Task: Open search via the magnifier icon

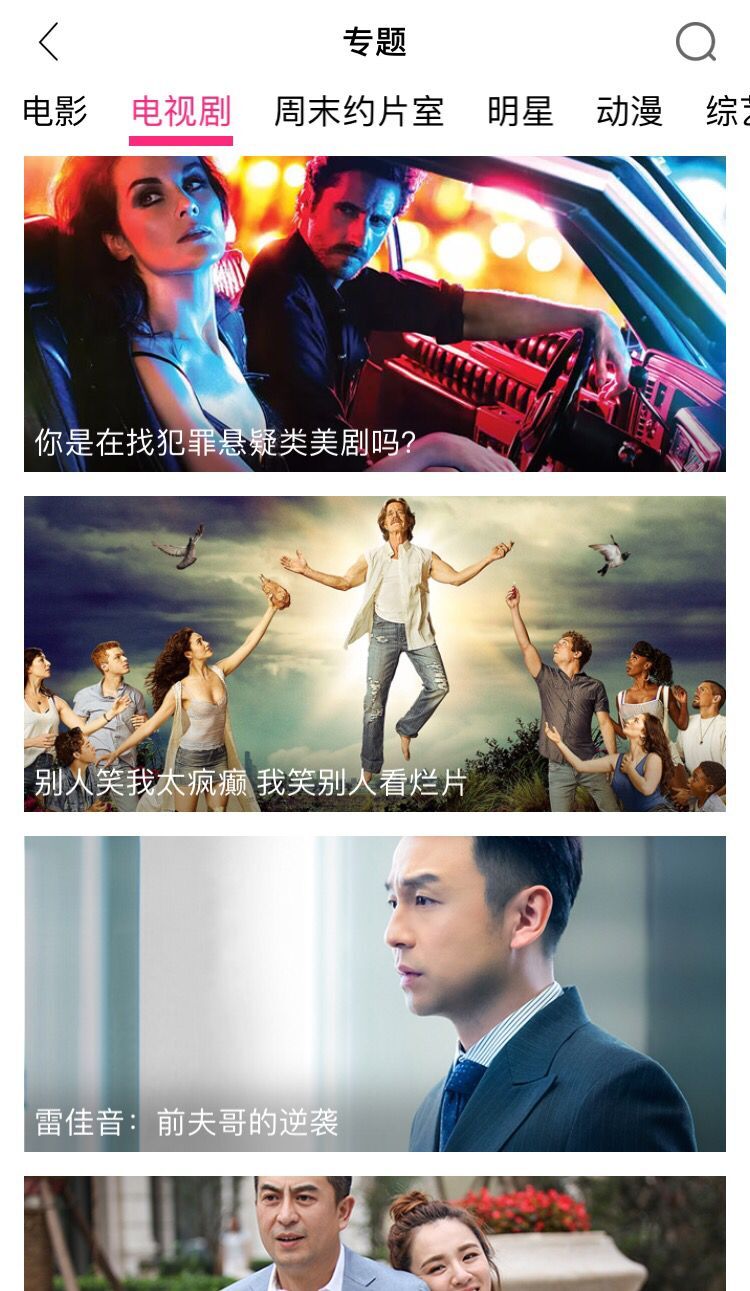Action: click(695, 42)
